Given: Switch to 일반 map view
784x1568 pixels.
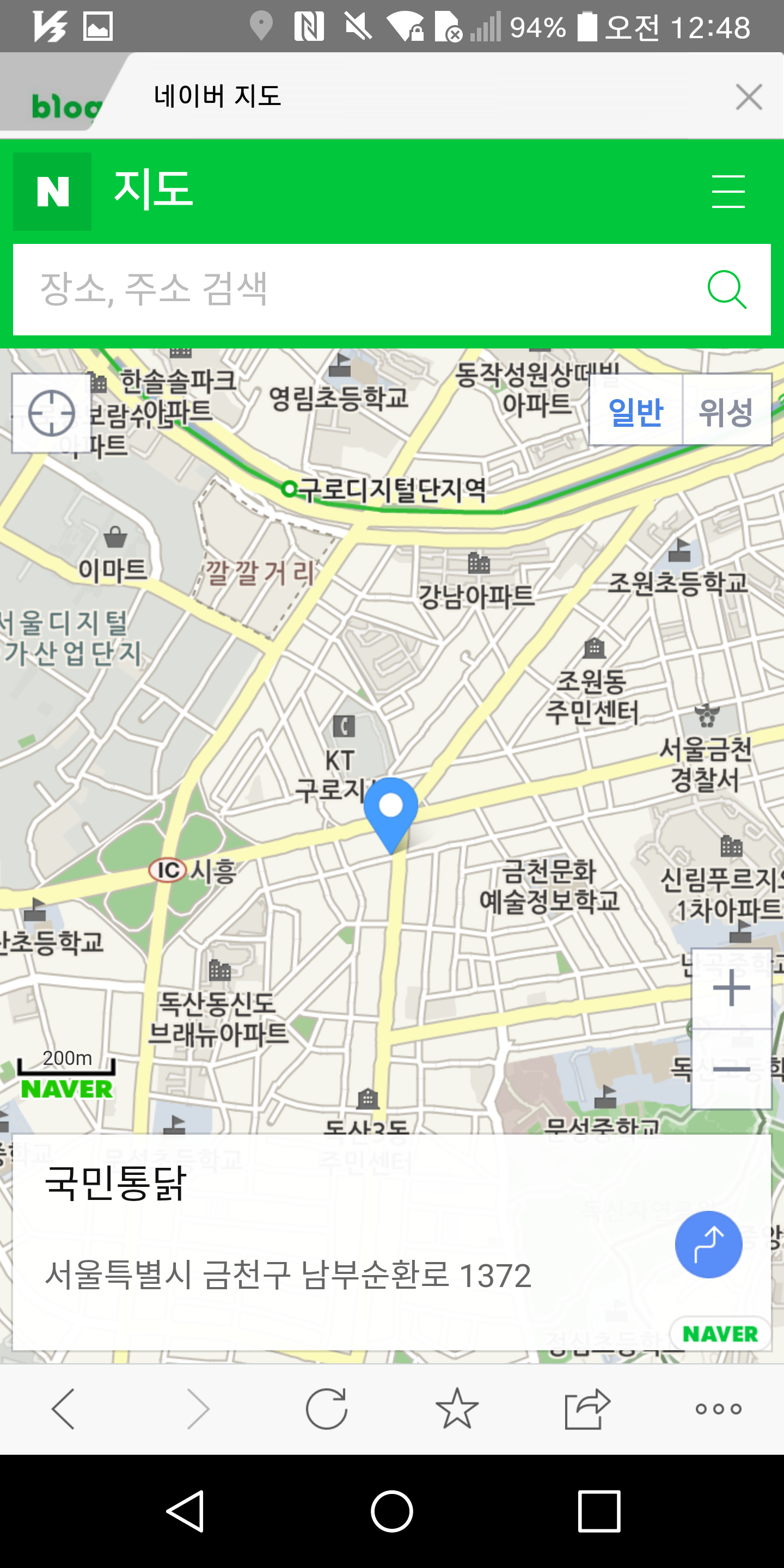Looking at the screenshot, I should point(636,411).
